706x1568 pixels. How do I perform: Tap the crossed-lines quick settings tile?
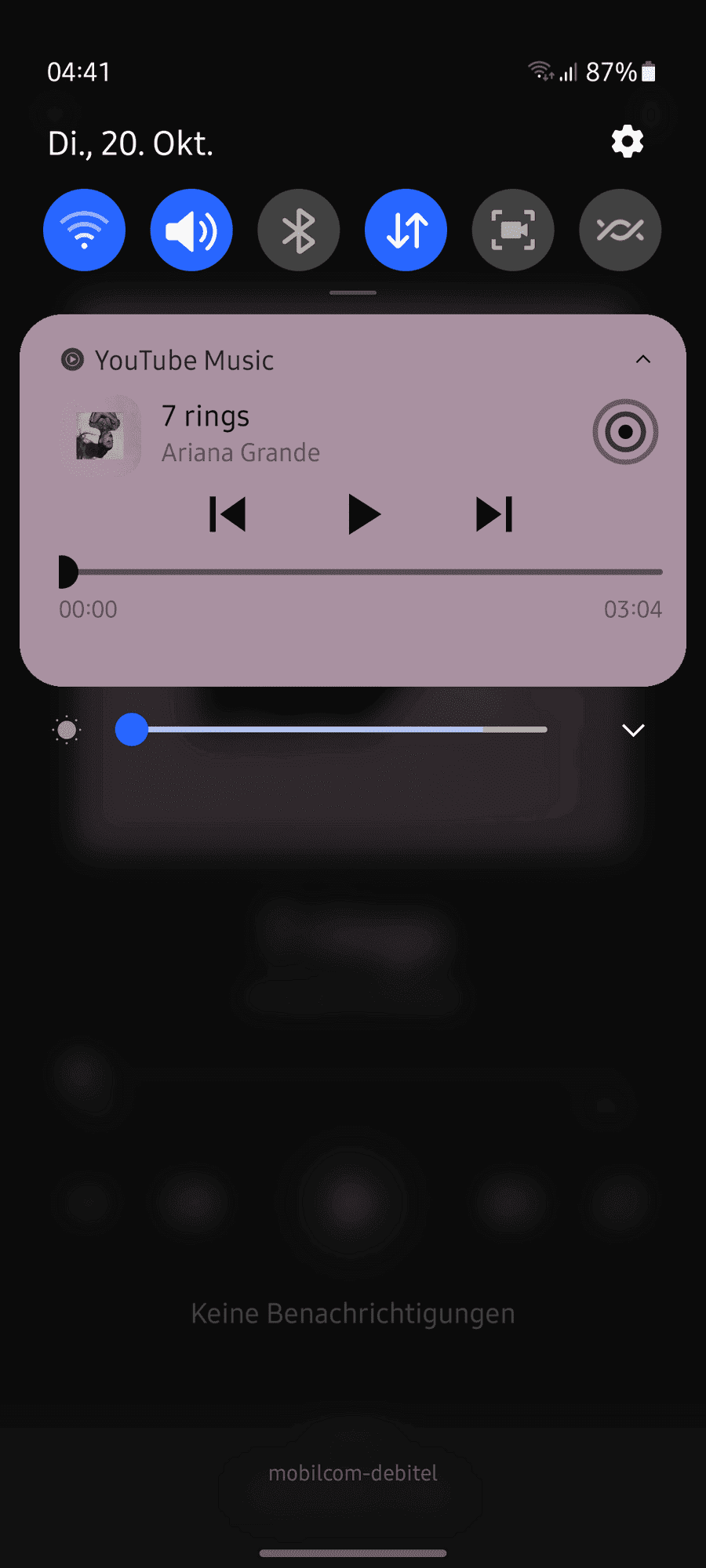(619, 229)
